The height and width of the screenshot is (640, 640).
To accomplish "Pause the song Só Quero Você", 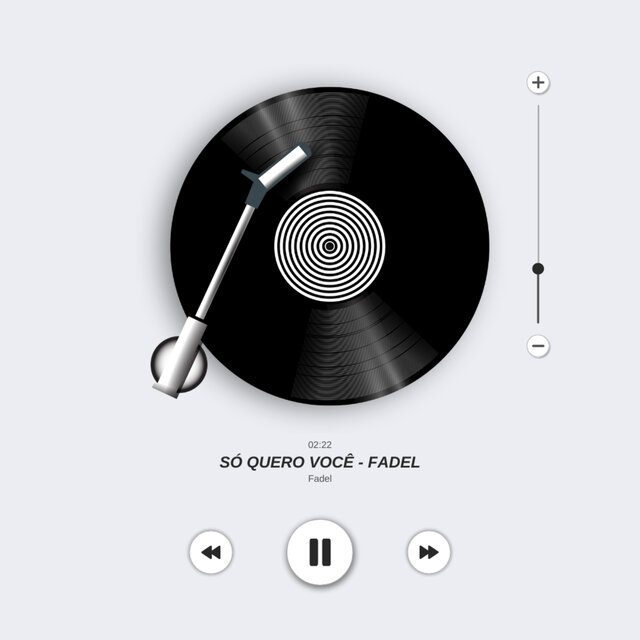I will click(x=320, y=552).
